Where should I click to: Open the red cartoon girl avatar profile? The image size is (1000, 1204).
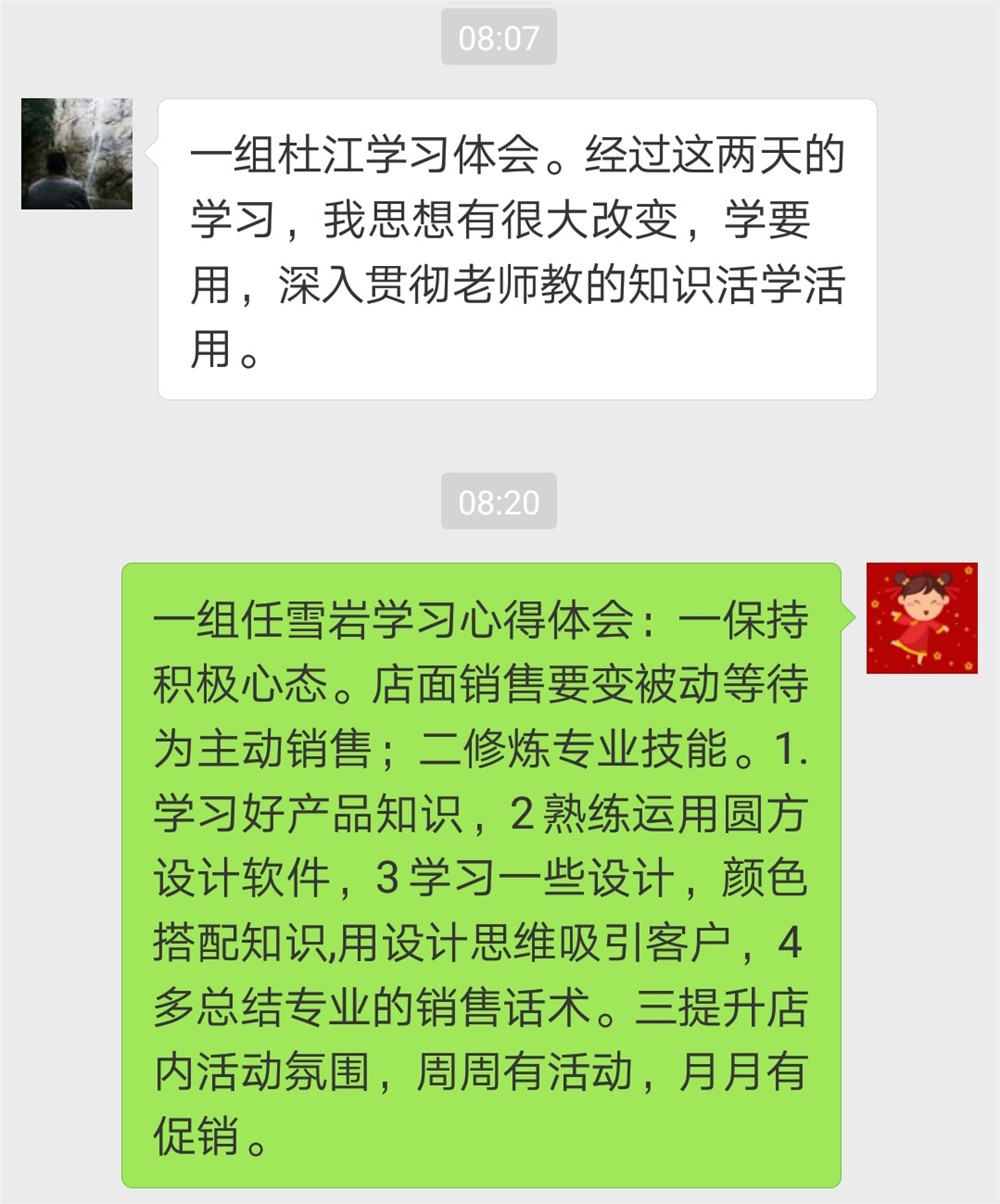pos(922,617)
